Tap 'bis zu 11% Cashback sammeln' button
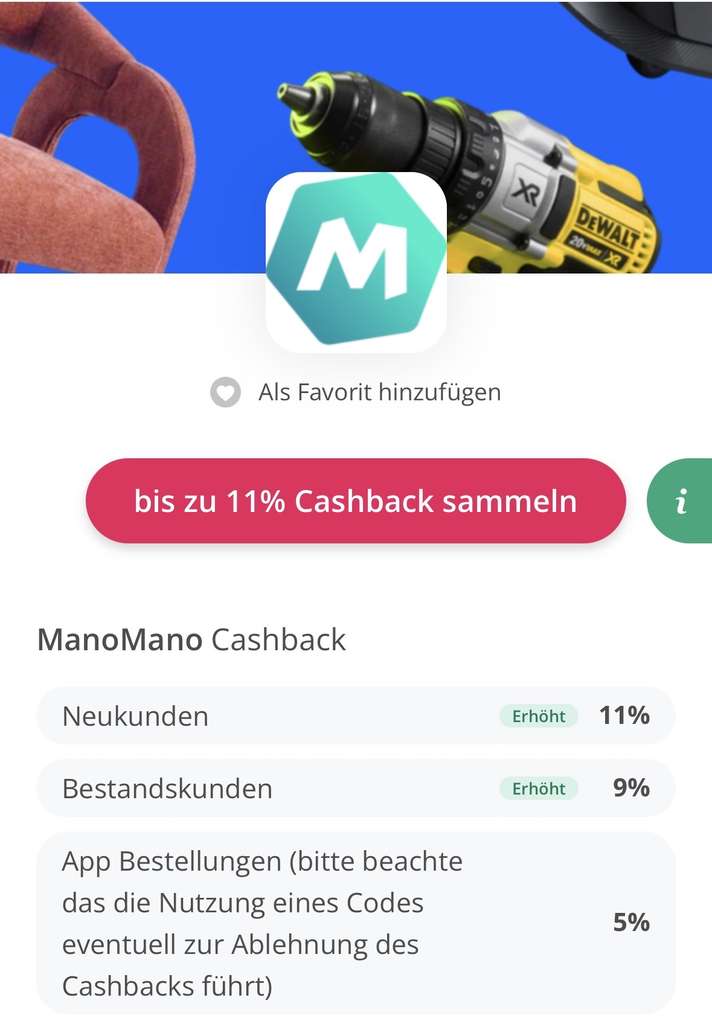 coord(356,501)
